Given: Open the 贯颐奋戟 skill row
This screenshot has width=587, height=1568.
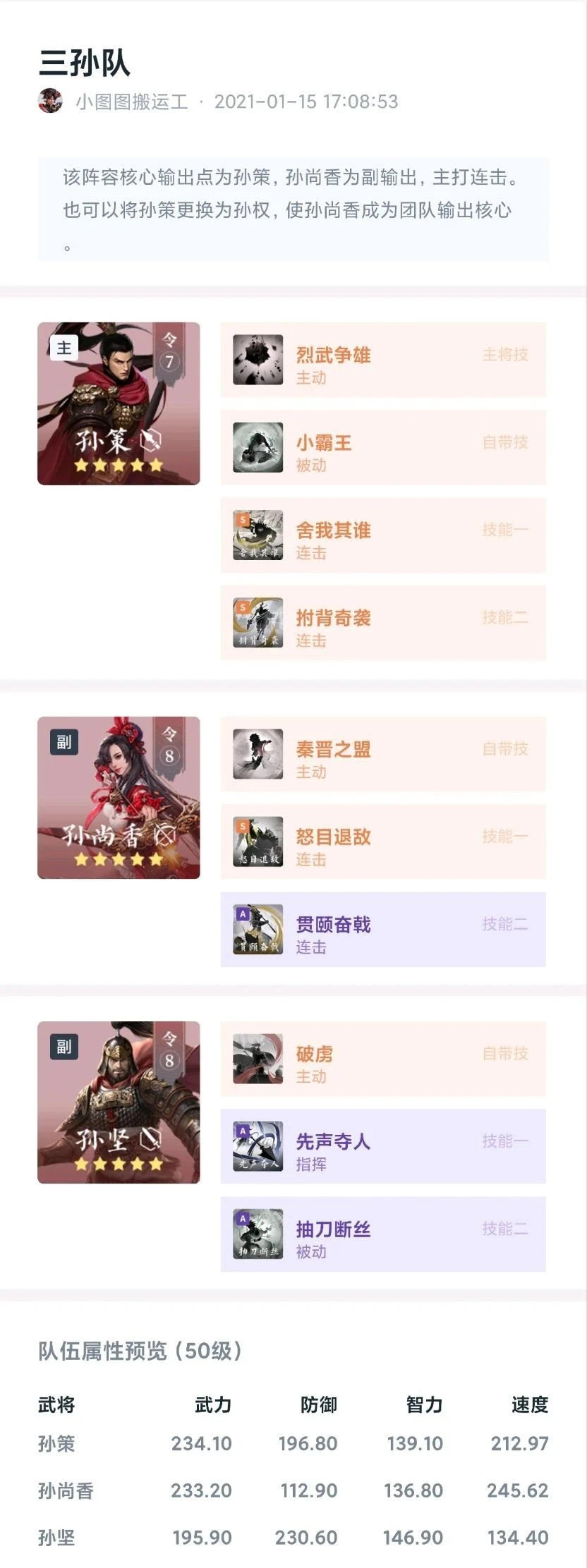Looking at the screenshot, I should tap(383, 929).
